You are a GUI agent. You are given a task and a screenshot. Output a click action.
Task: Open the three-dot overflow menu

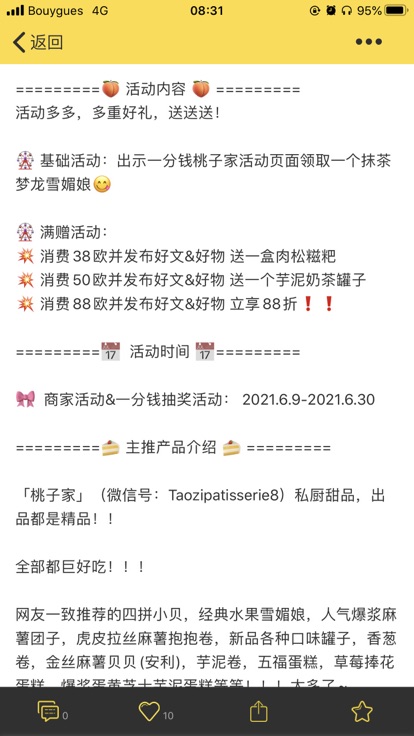click(x=368, y=42)
